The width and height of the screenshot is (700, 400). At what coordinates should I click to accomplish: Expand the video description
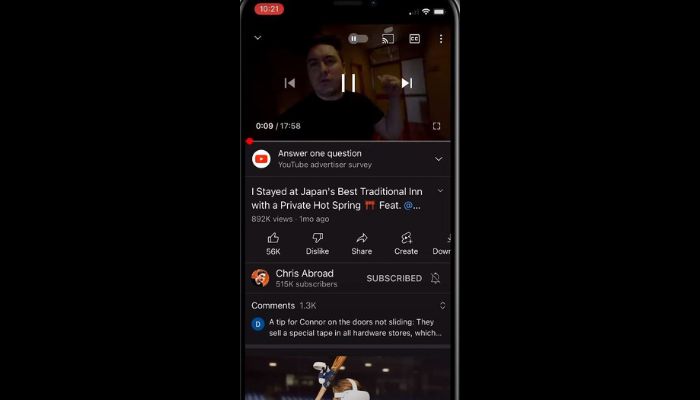(x=440, y=191)
